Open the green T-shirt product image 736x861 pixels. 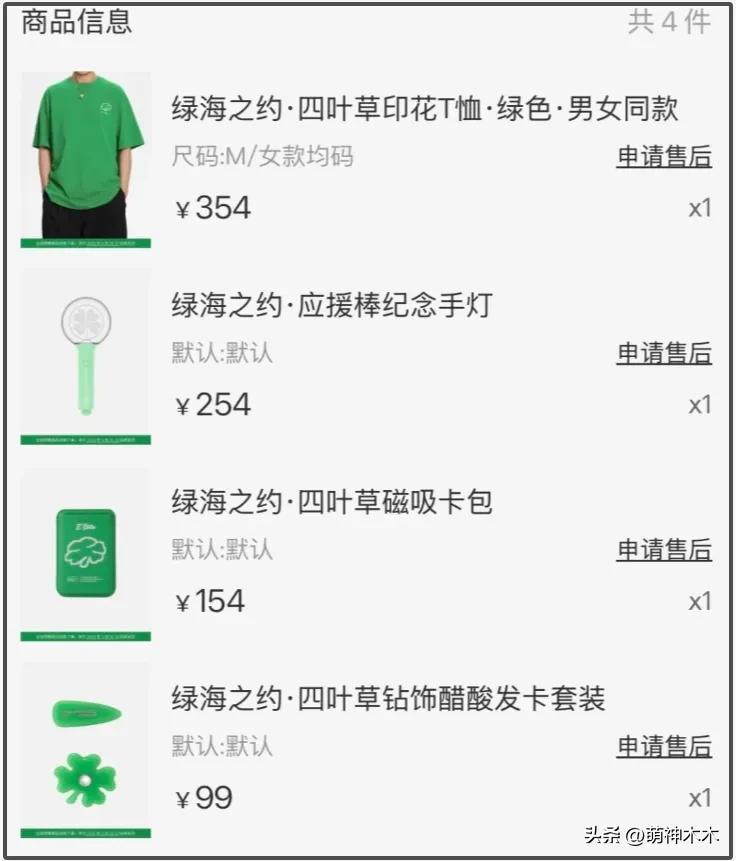click(85, 159)
